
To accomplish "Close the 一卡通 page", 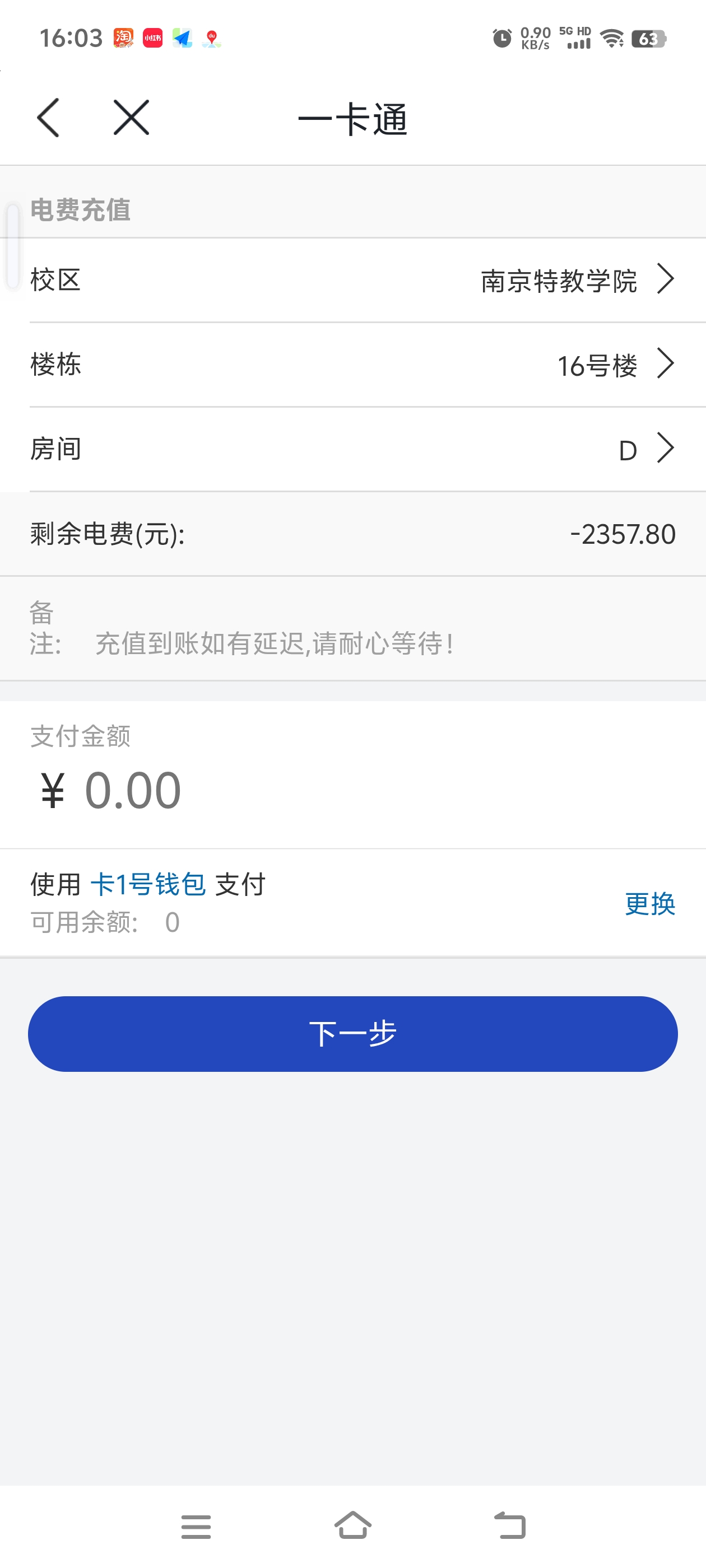I will pos(131,118).
